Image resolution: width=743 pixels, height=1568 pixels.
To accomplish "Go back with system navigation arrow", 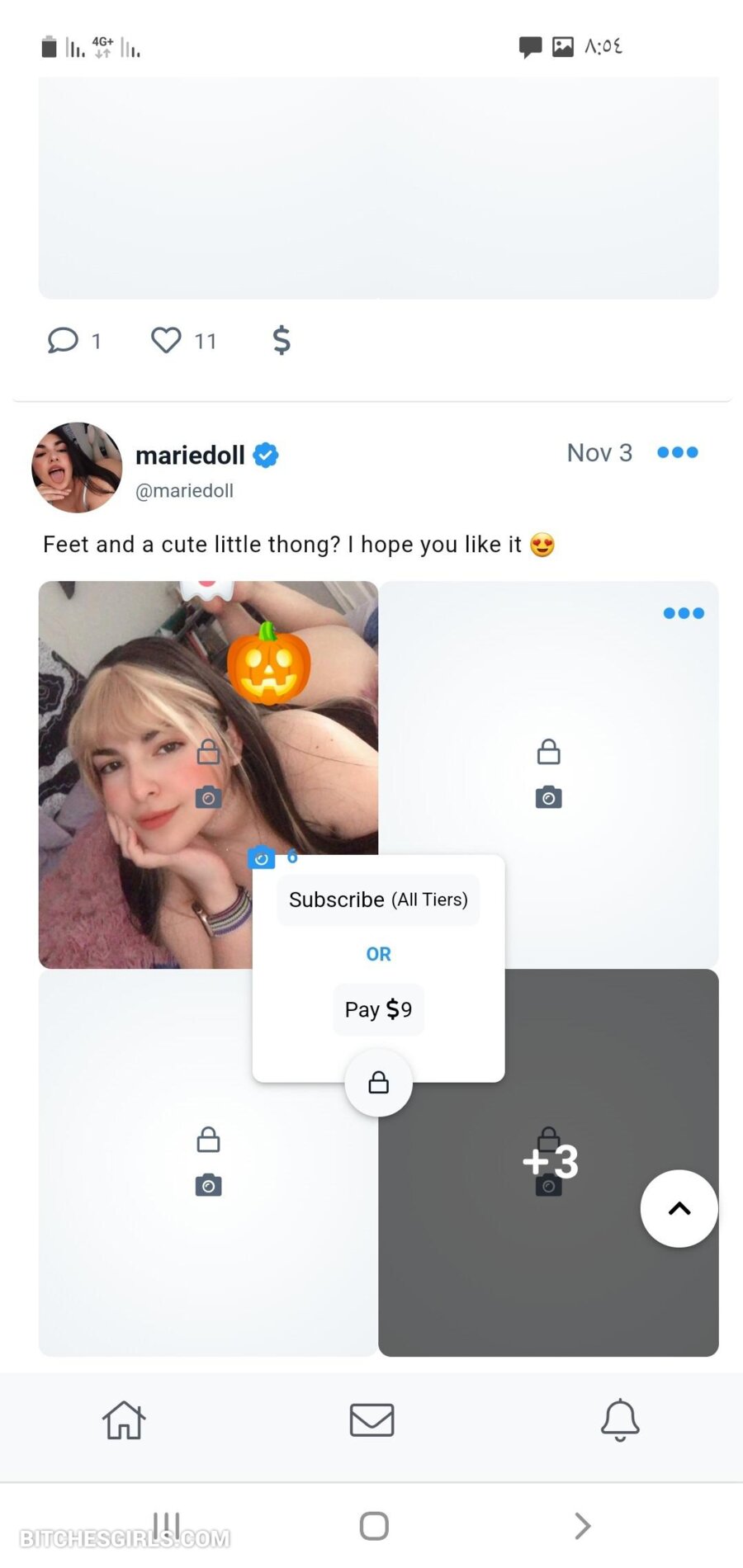I will [x=582, y=1526].
